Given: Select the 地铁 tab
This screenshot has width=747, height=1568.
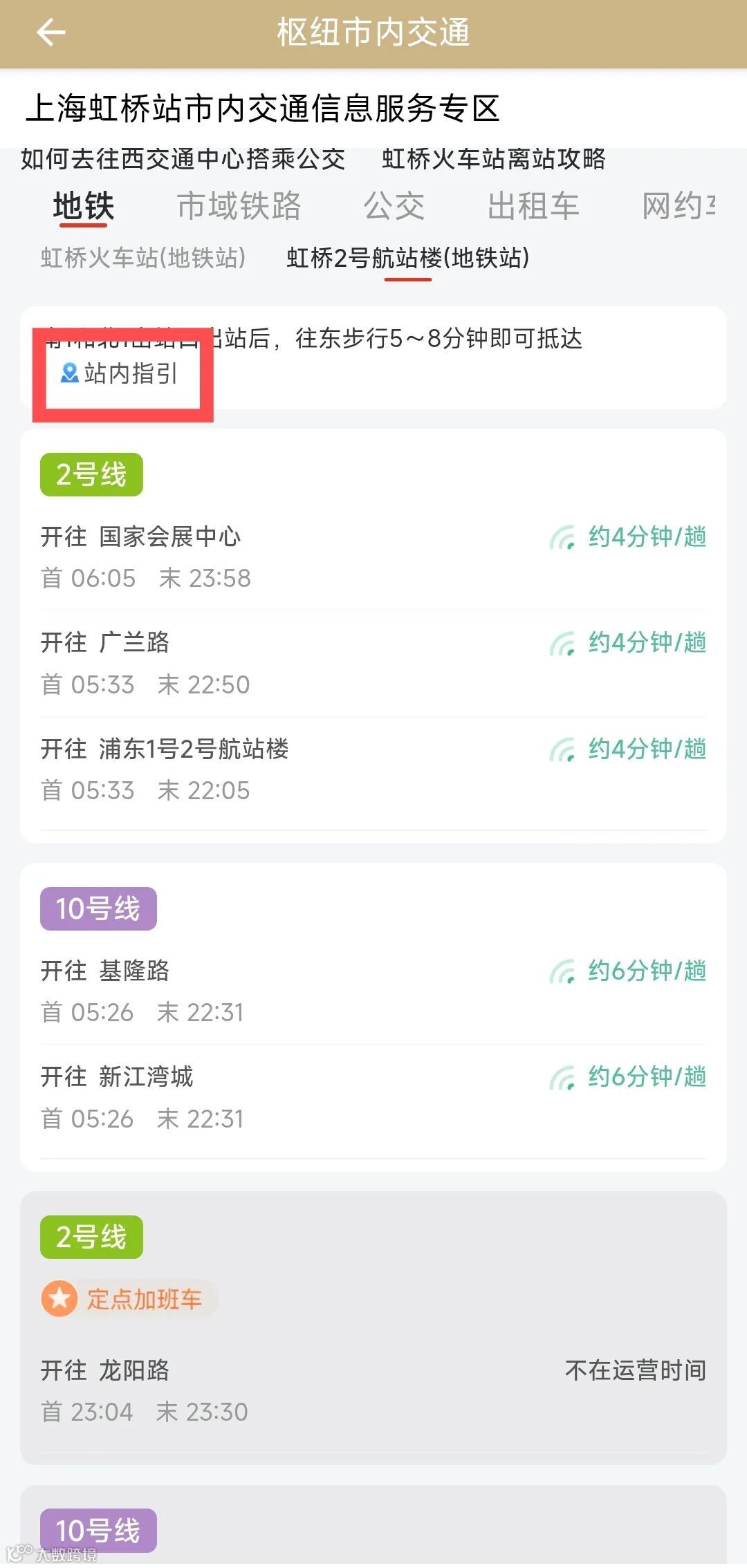Looking at the screenshot, I should [x=84, y=206].
